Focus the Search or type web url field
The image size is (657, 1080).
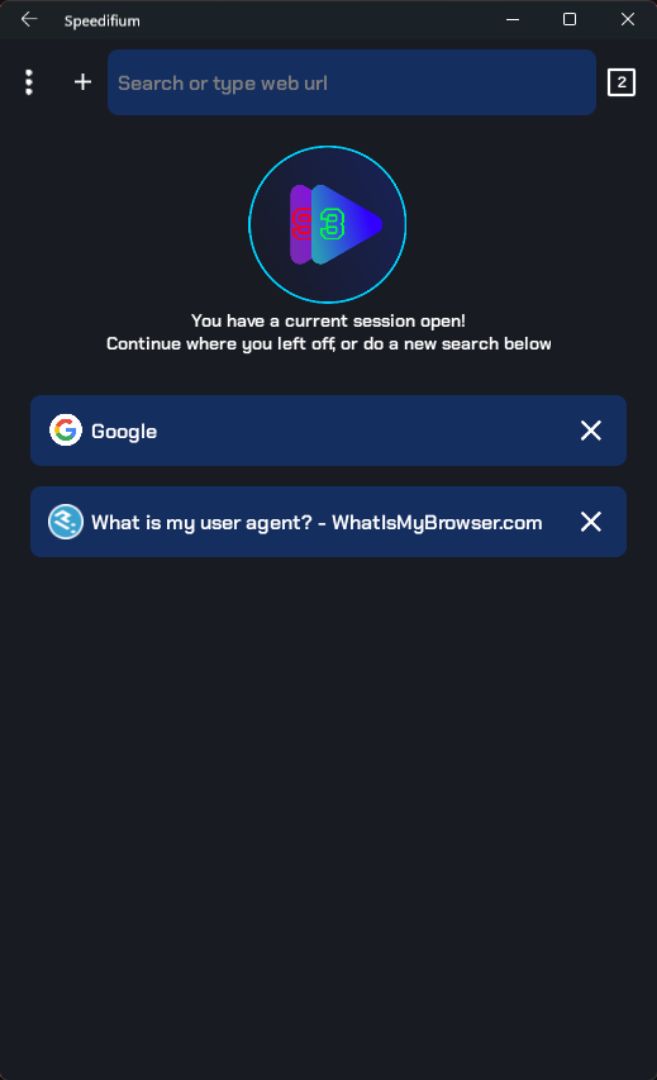click(351, 82)
